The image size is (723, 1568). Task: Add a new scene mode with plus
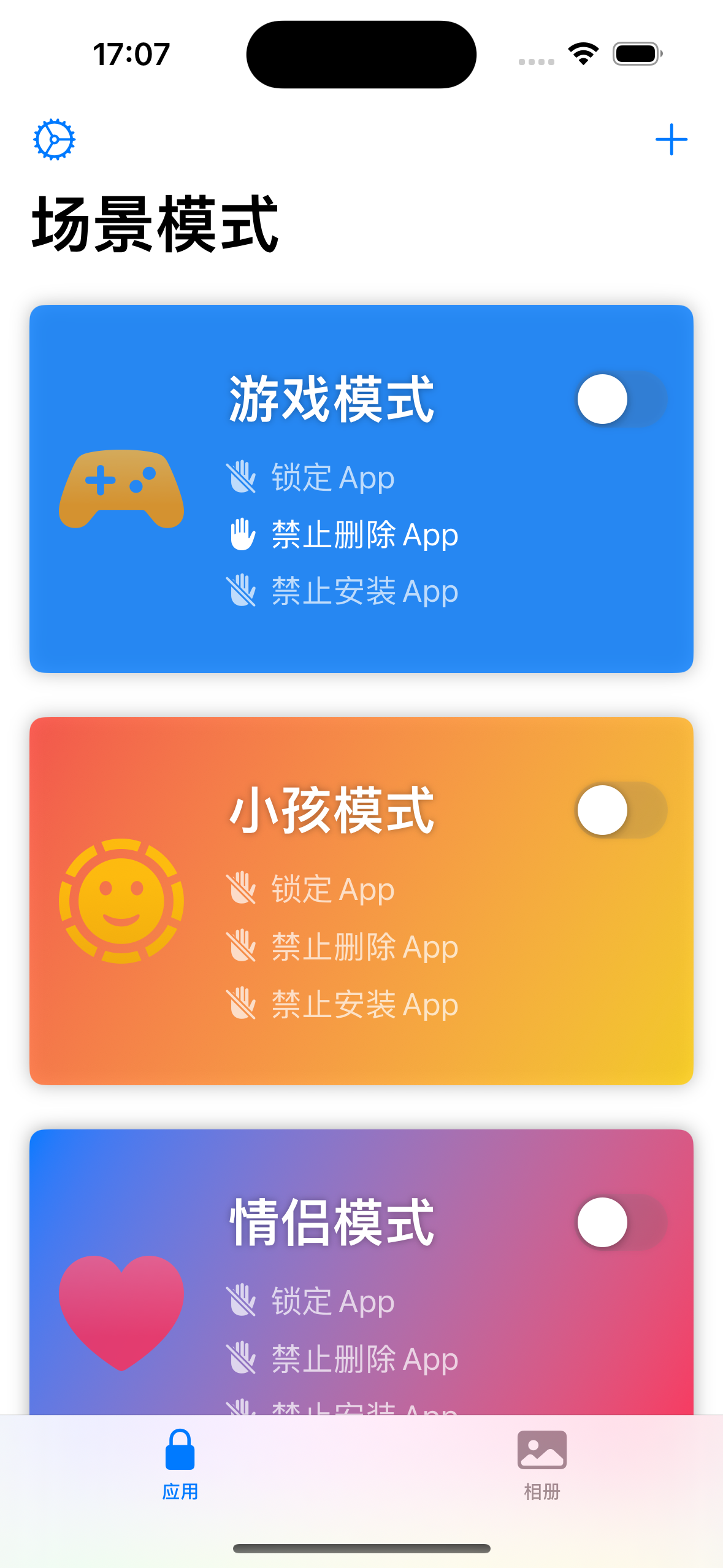tap(671, 140)
